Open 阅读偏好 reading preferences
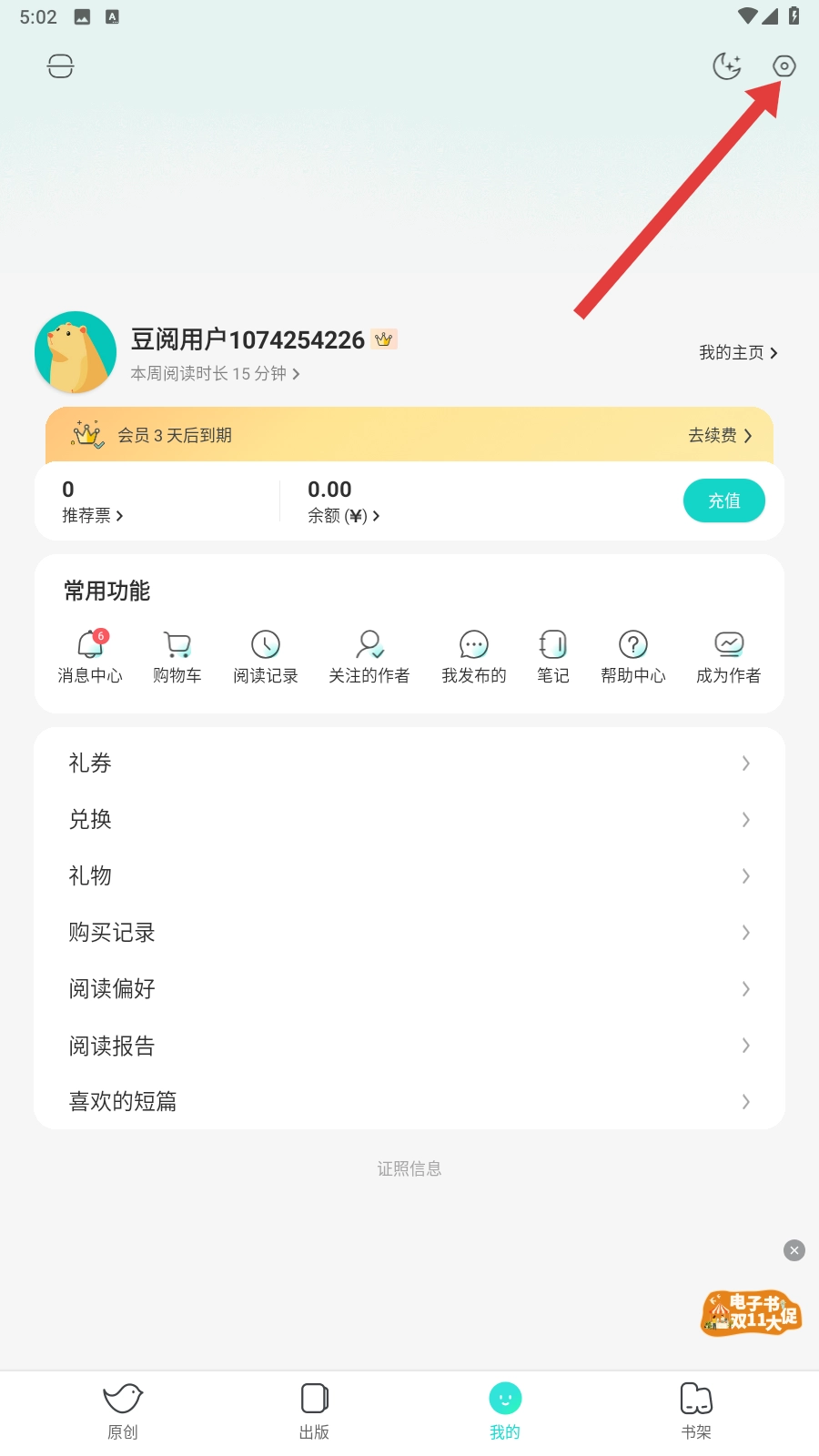819x1456 pixels. [x=409, y=989]
